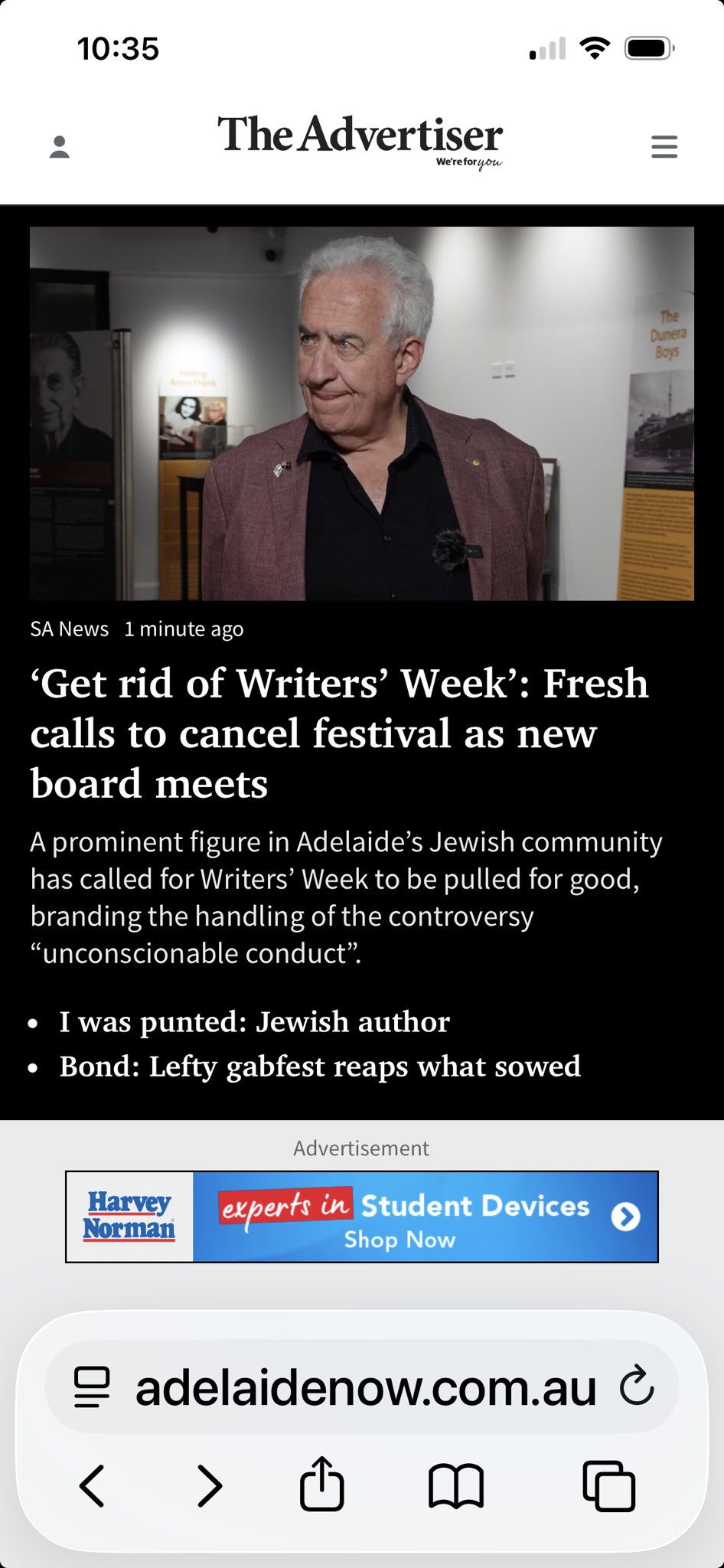Open 'I was punted: Jewish author' story
This screenshot has width=724, height=1568.
click(x=254, y=1021)
